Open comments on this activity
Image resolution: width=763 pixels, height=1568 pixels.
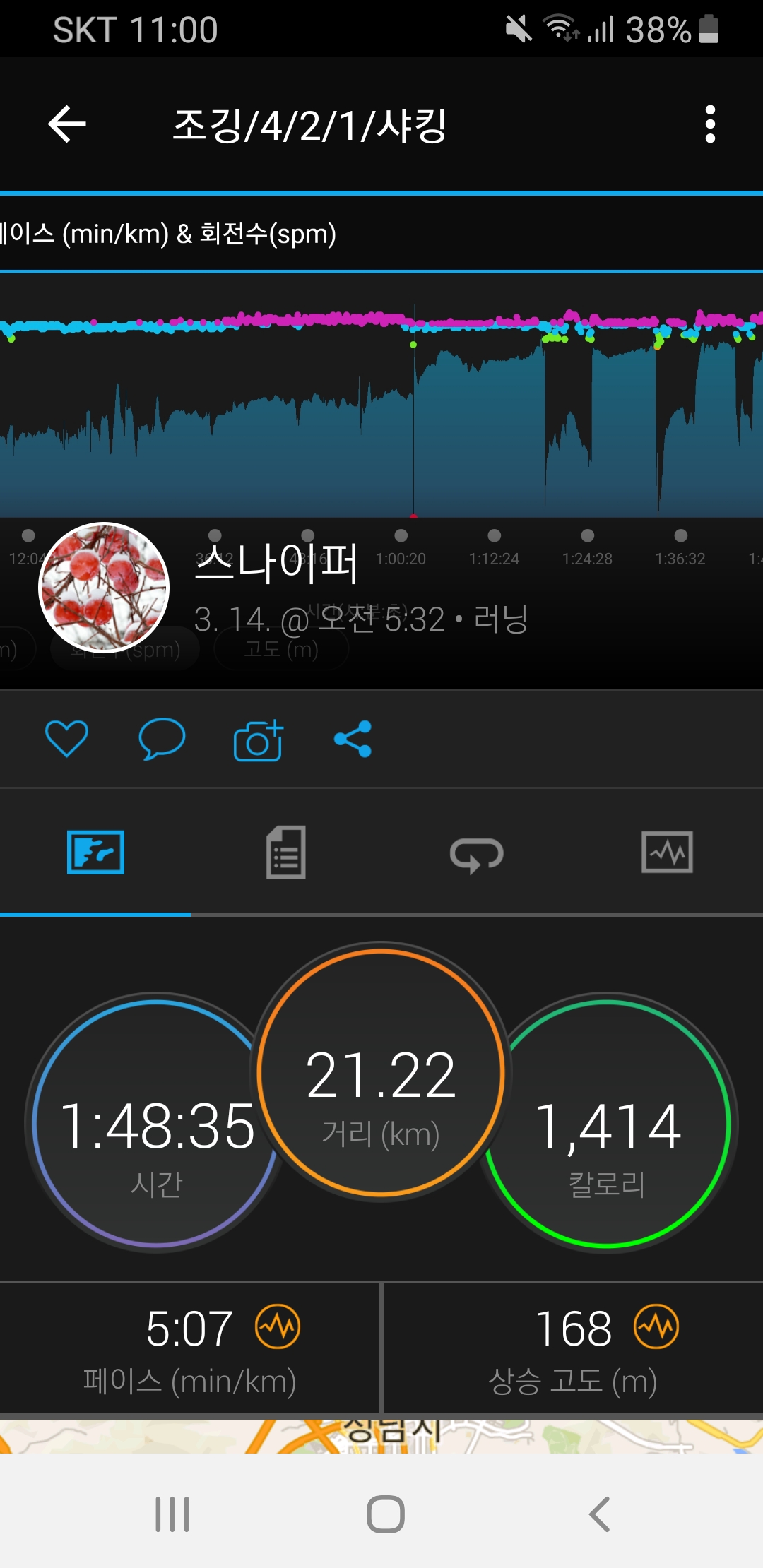coord(162,739)
